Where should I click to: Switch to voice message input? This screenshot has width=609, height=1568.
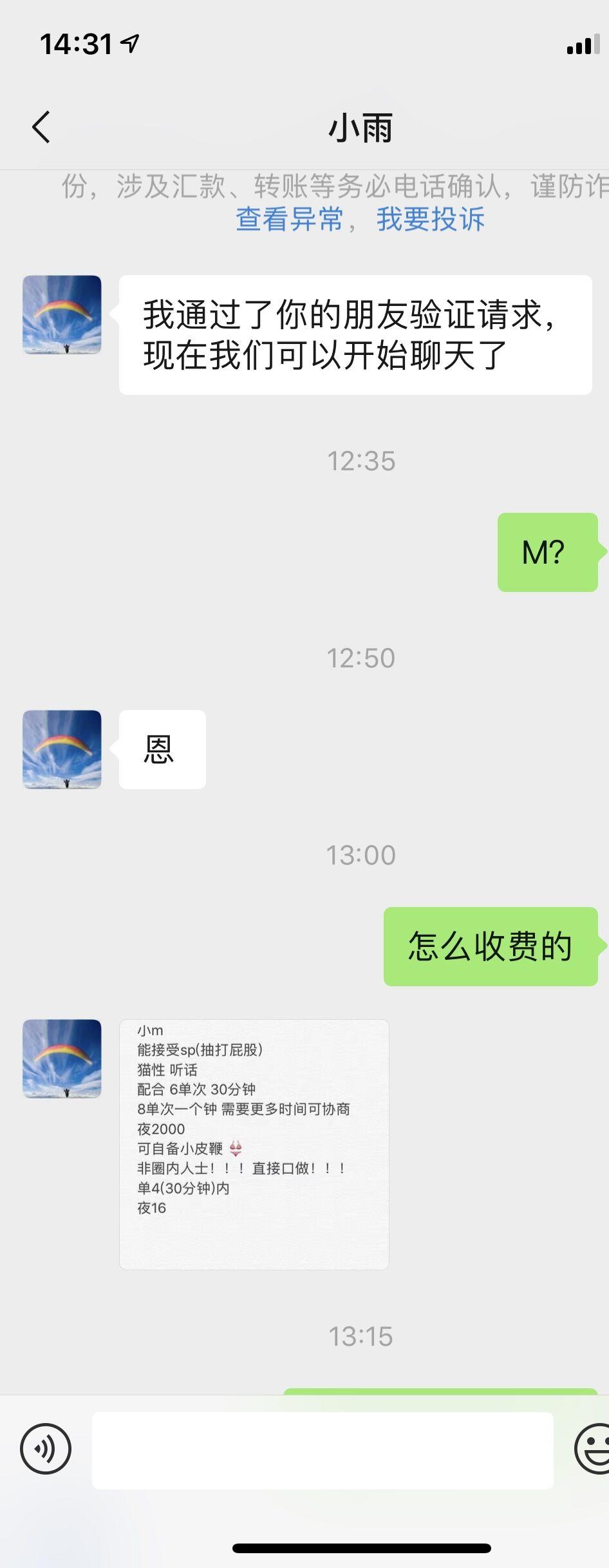click(x=46, y=1449)
